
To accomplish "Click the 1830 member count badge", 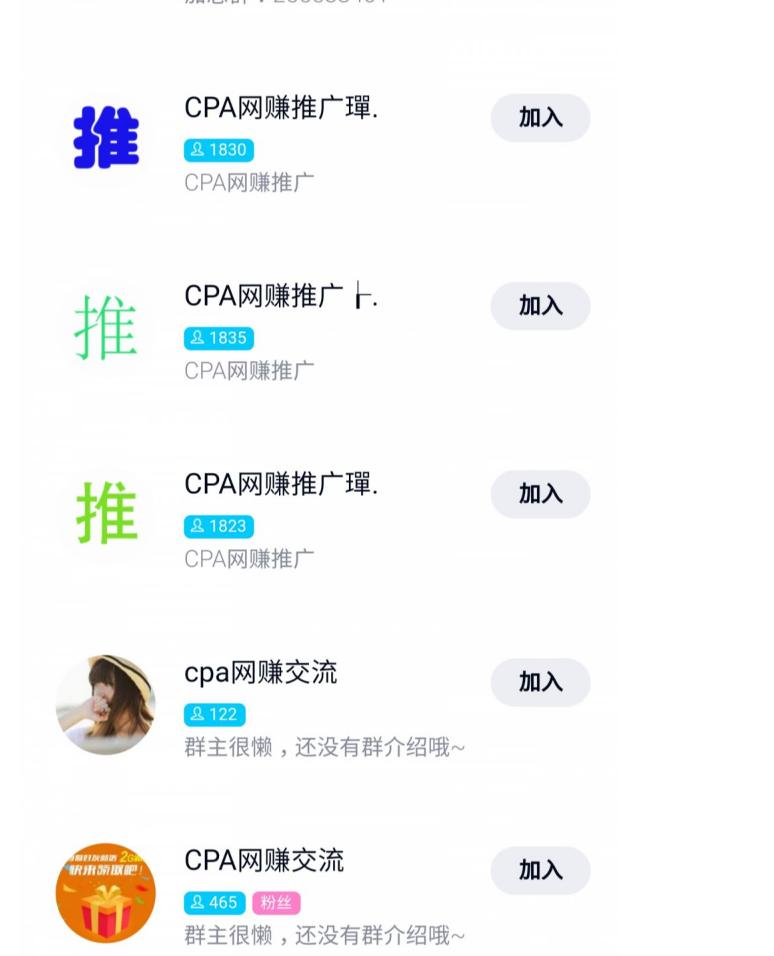I will pyautogui.click(x=218, y=150).
